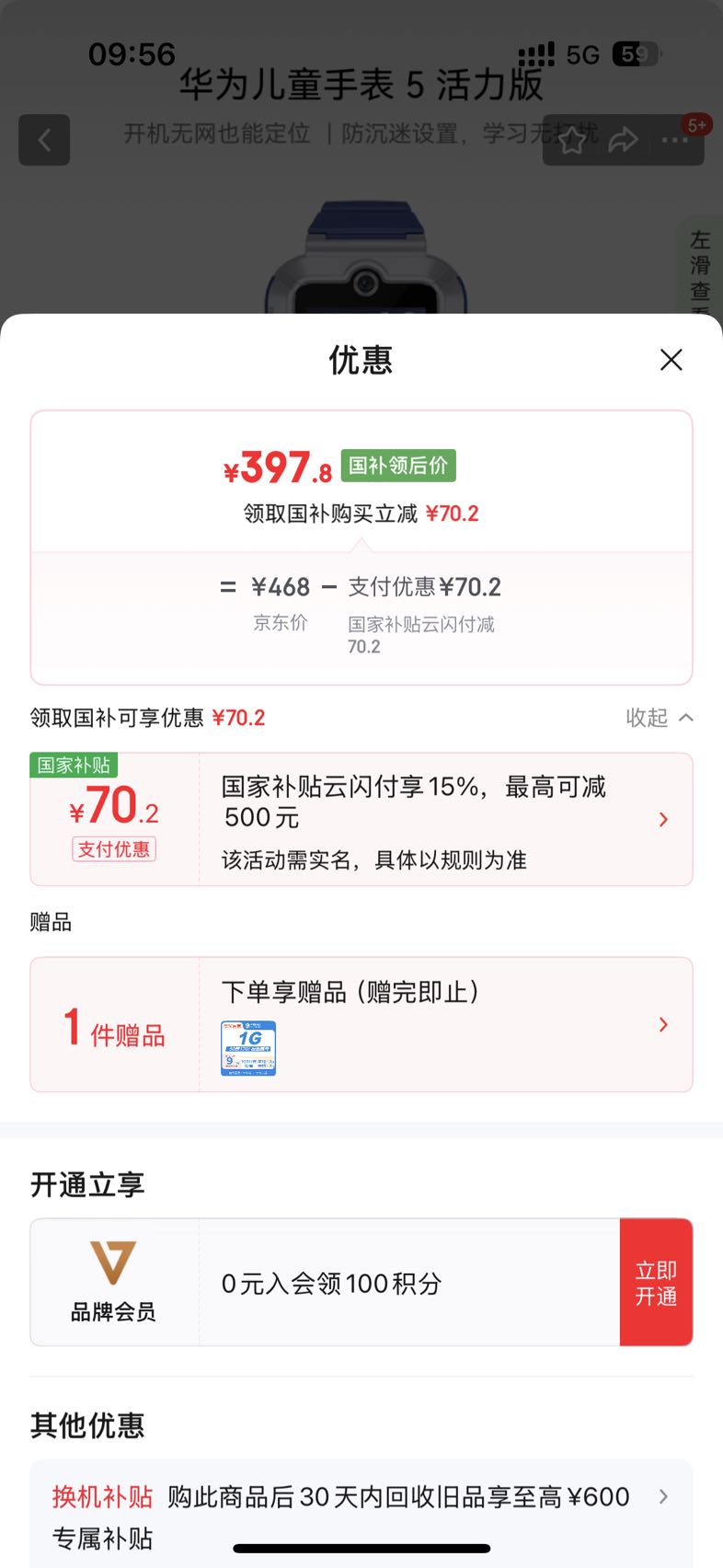Close the 优惠 discount popup
The width and height of the screenshot is (723, 1568).
pos(671,360)
